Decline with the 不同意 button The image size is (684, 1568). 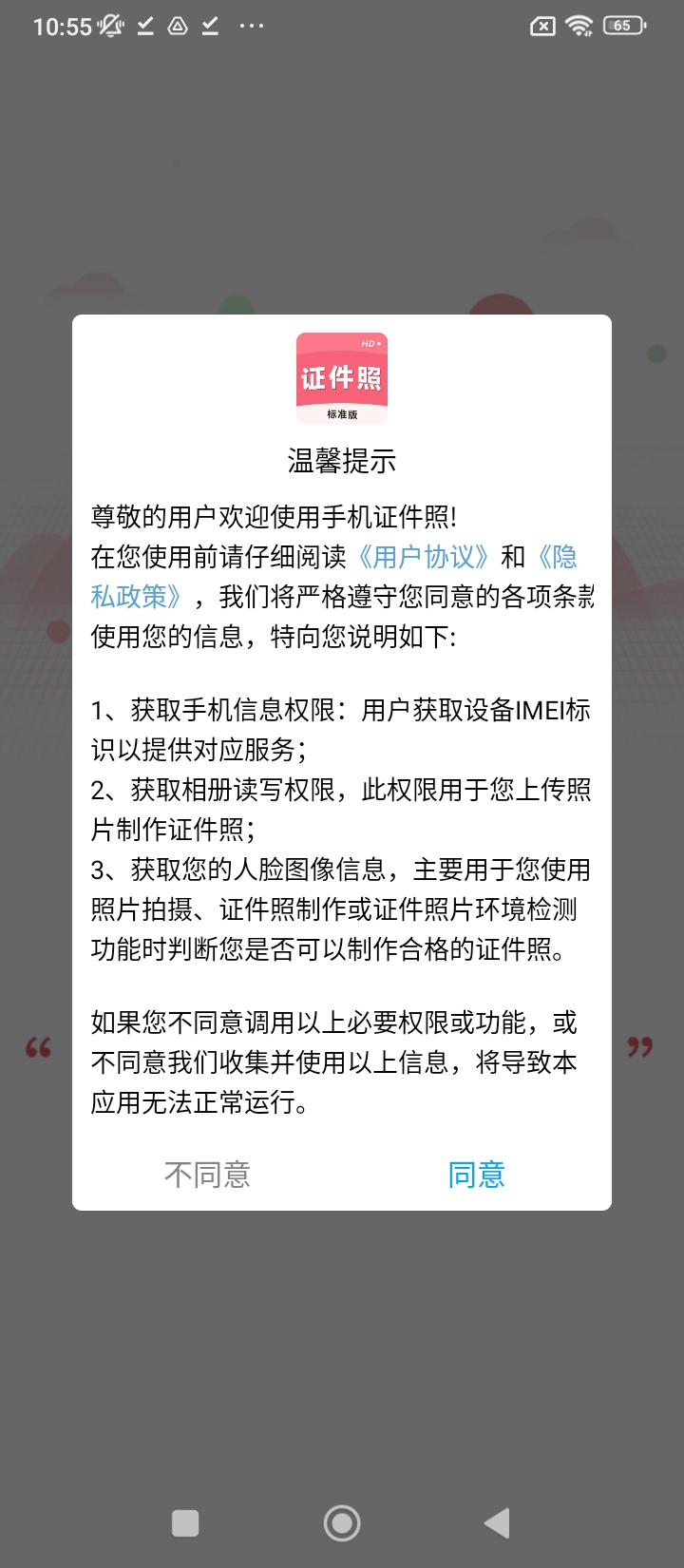tap(207, 1176)
